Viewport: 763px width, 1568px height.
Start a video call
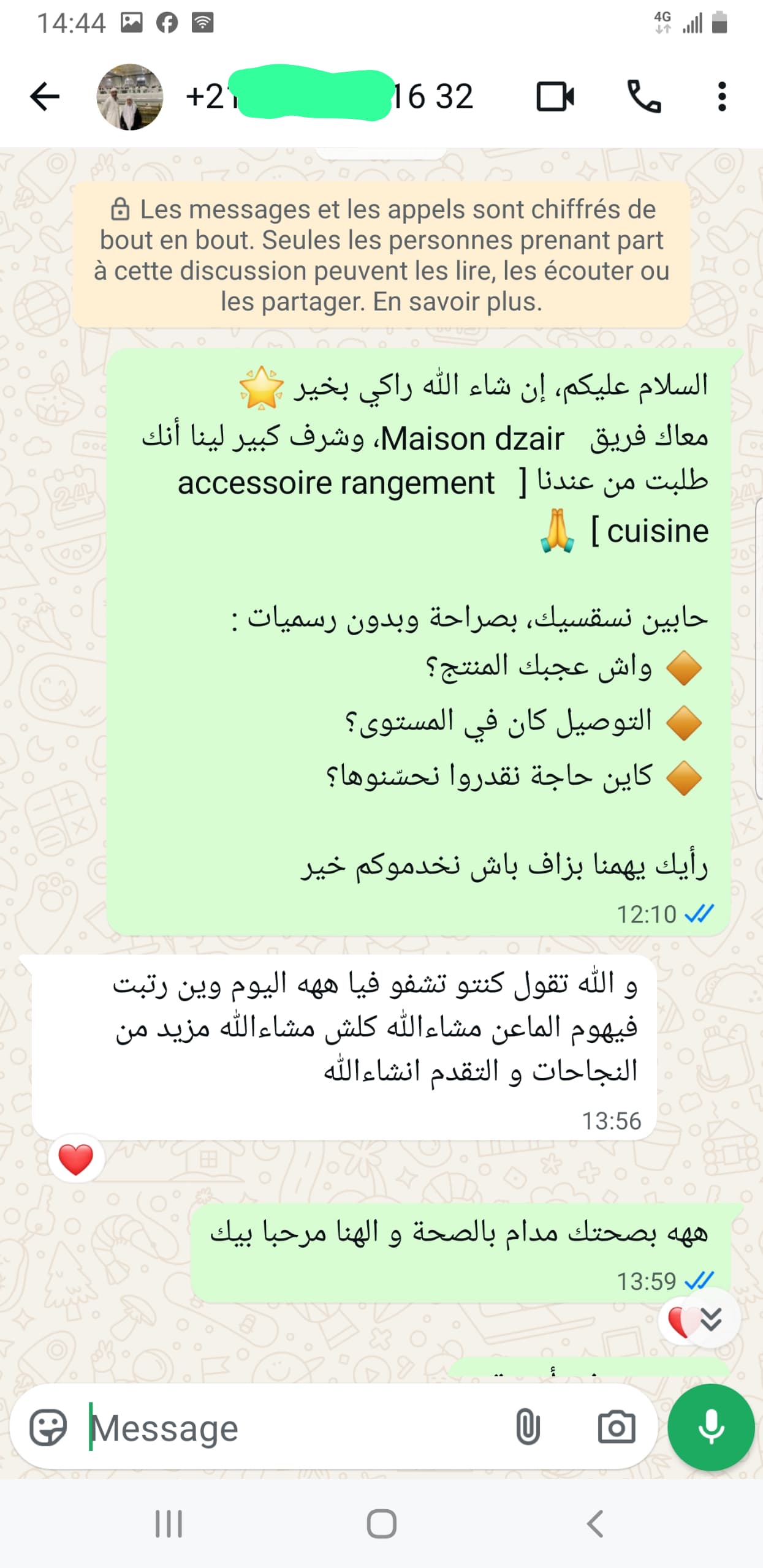(x=555, y=97)
